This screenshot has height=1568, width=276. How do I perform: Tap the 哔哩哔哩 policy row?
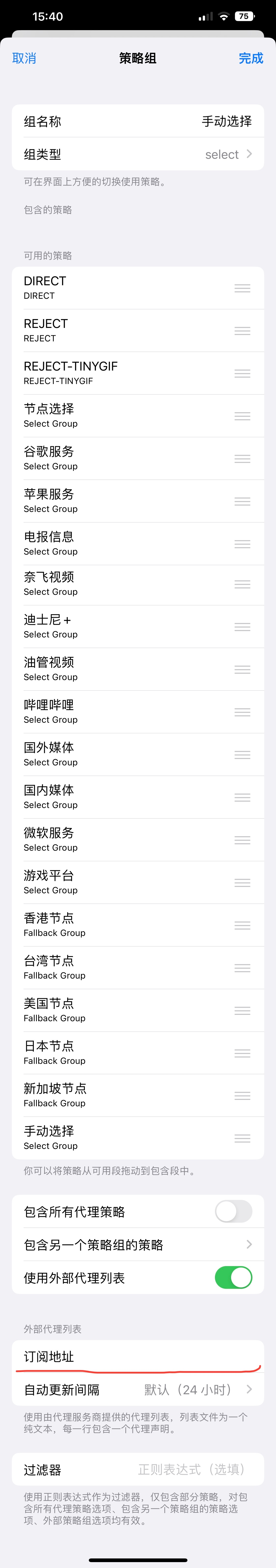tap(122, 711)
